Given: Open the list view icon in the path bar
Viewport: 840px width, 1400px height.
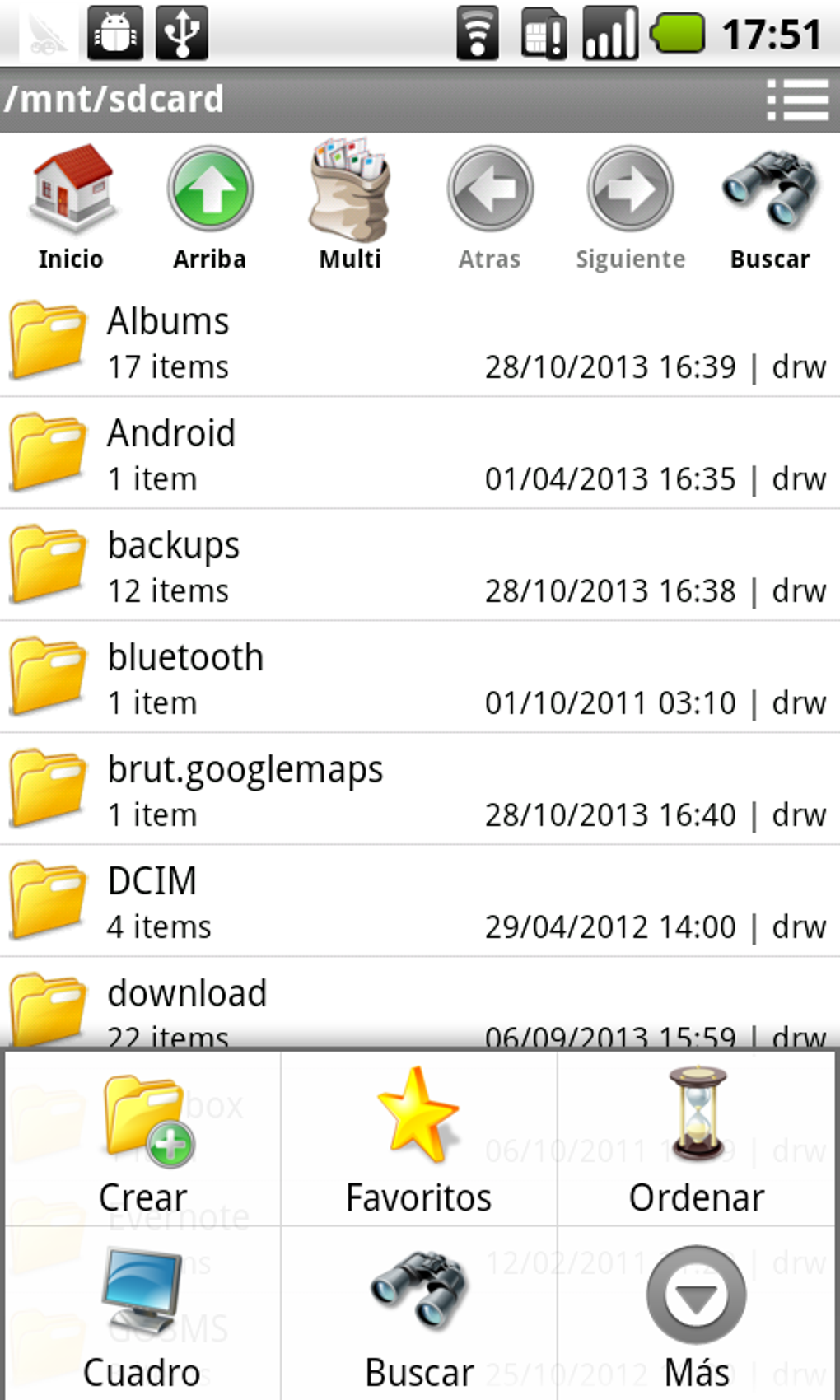Looking at the screenshot, I should (x=797, y=100).
